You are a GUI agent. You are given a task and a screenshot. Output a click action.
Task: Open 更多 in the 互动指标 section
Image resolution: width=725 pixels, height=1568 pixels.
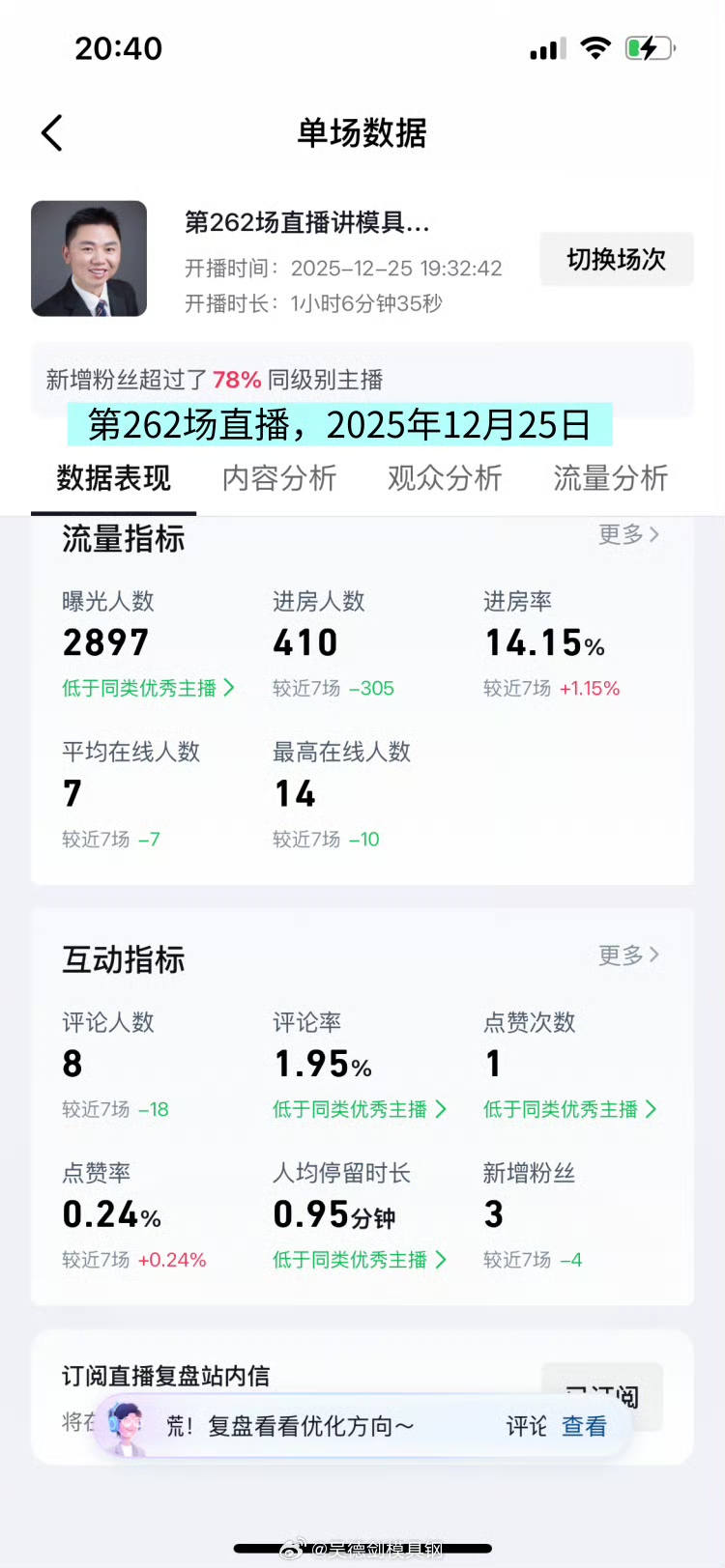pos(628,955)
